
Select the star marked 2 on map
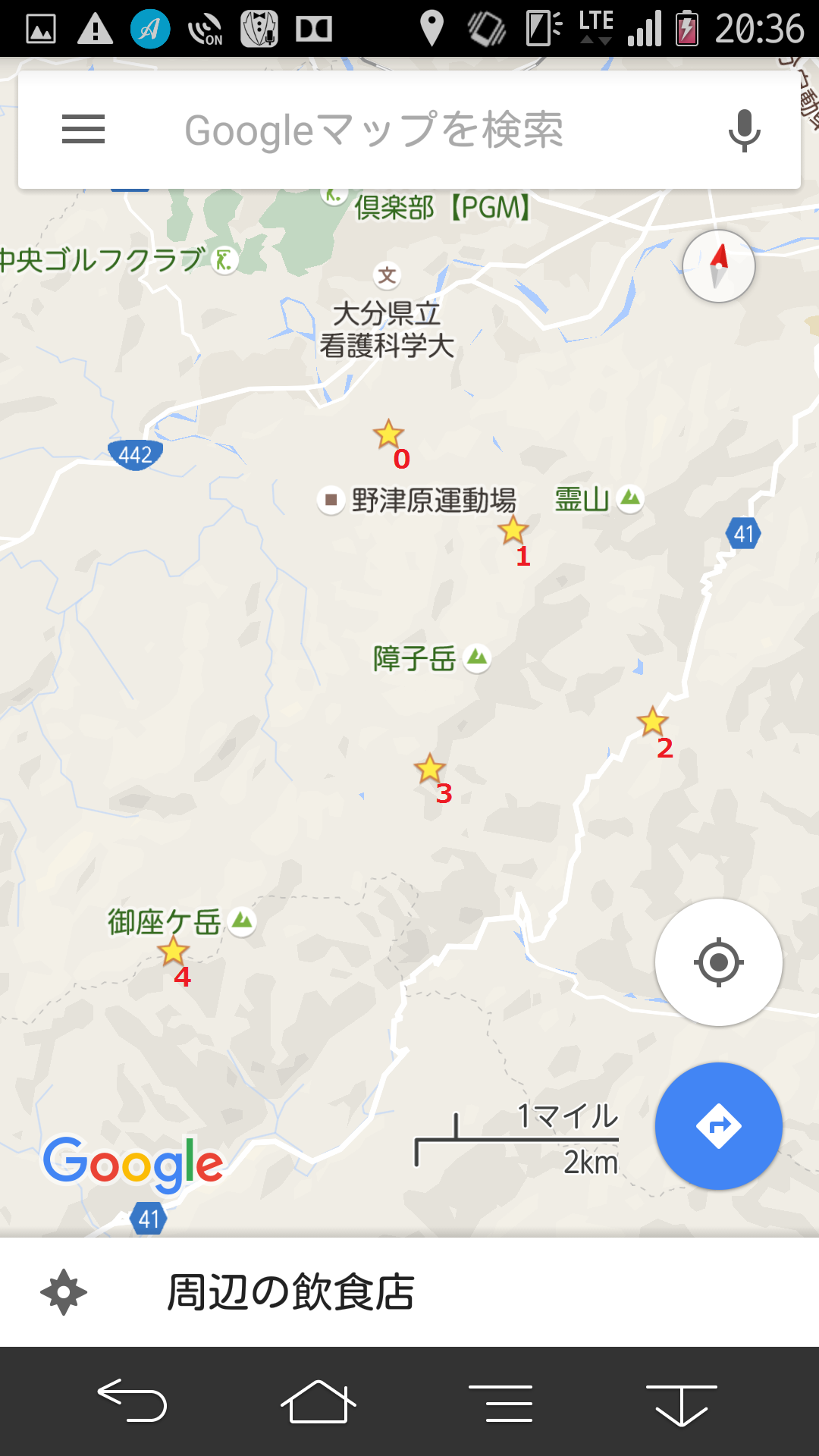point(652,721)
